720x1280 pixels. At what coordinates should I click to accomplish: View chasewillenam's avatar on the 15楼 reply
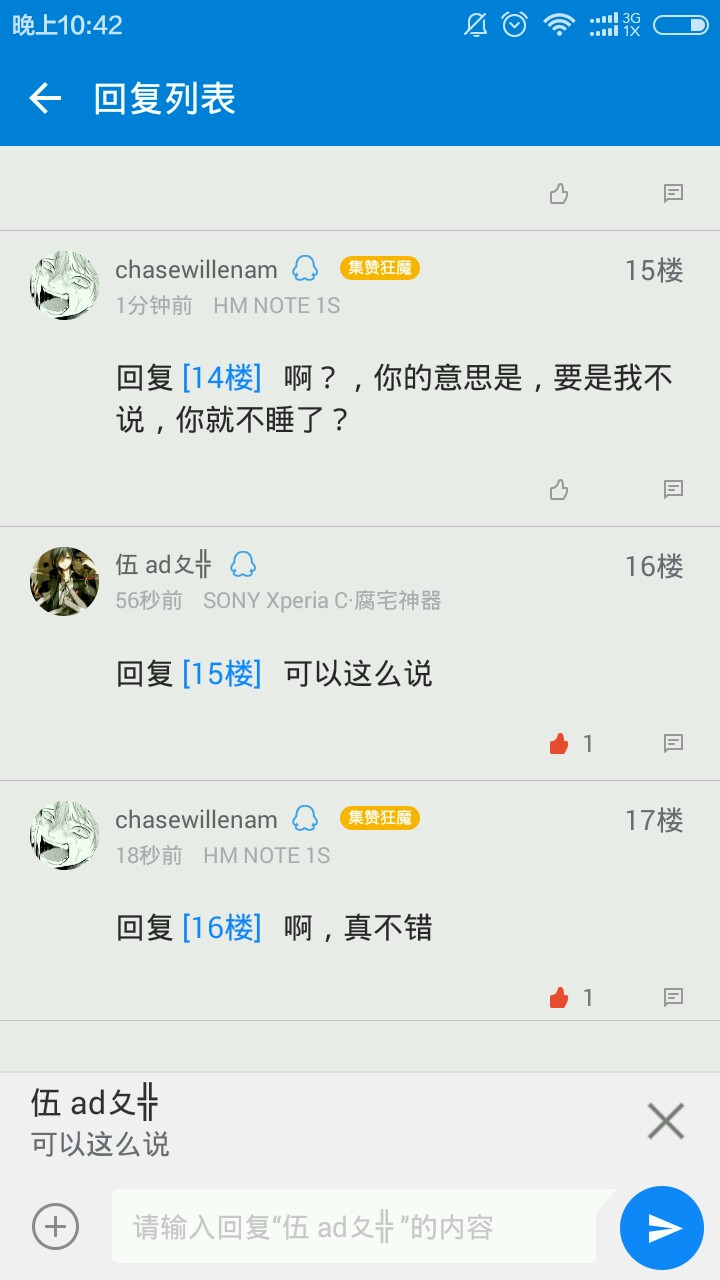point(65,286)
